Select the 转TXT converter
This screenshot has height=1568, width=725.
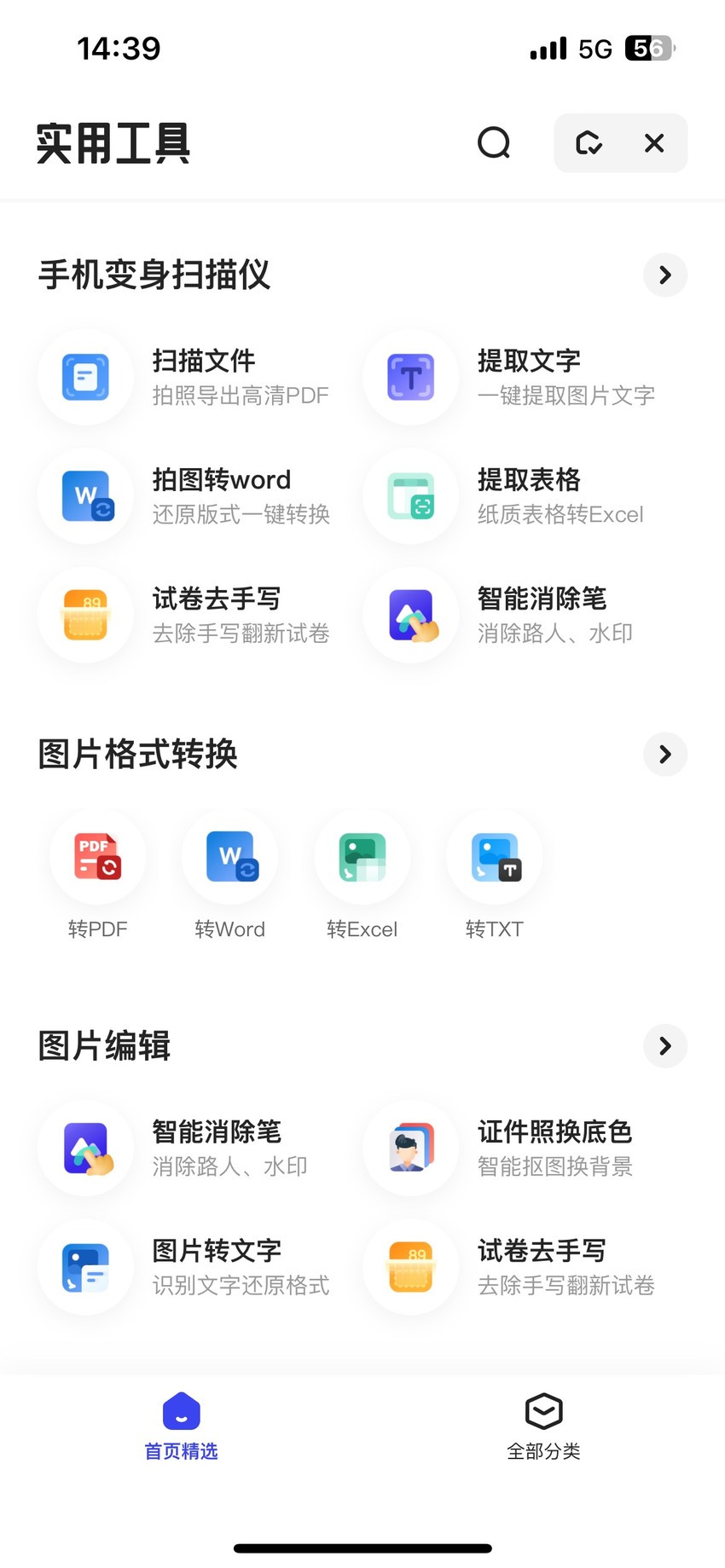494,876
